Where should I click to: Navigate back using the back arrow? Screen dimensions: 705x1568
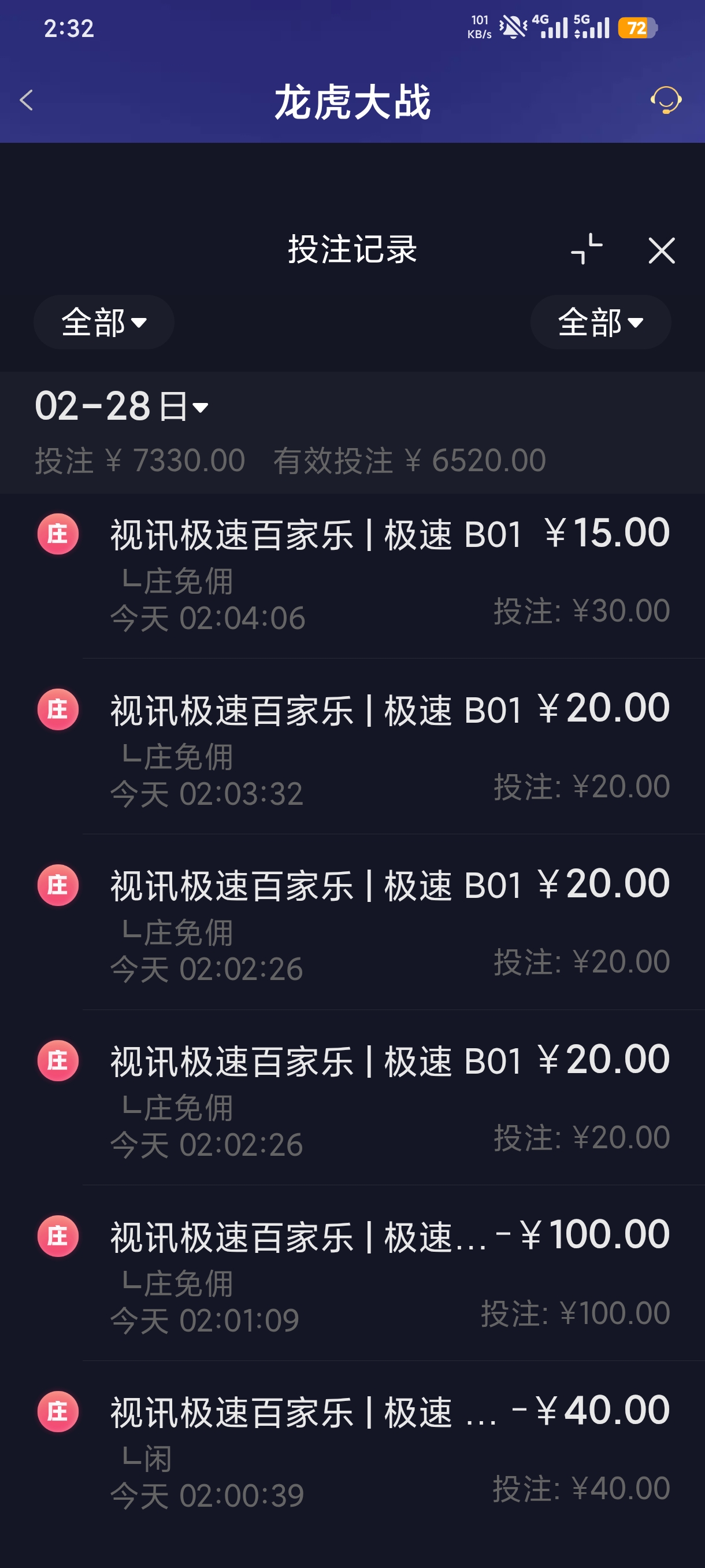[x=27, y=101]
